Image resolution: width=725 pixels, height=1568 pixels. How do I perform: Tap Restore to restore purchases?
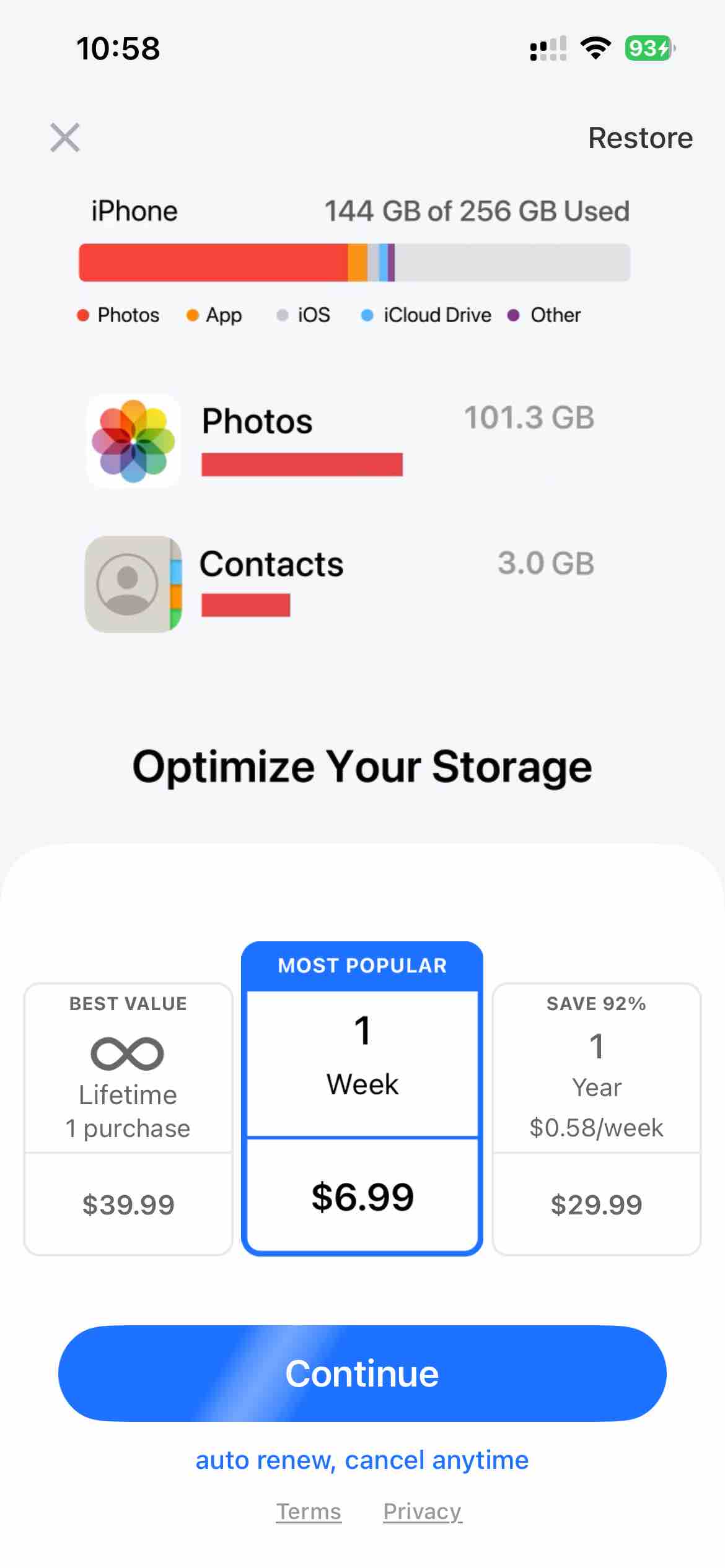click(x=640, y=137)
